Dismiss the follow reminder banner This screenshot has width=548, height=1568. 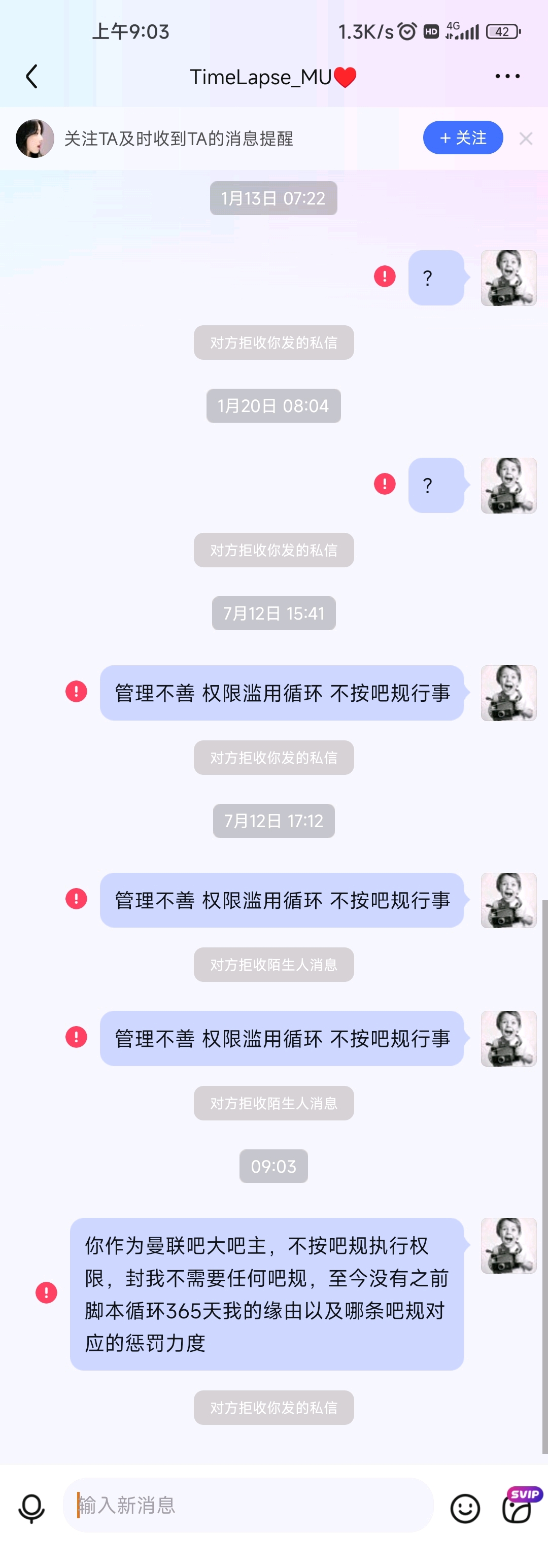tap(526, 139)
